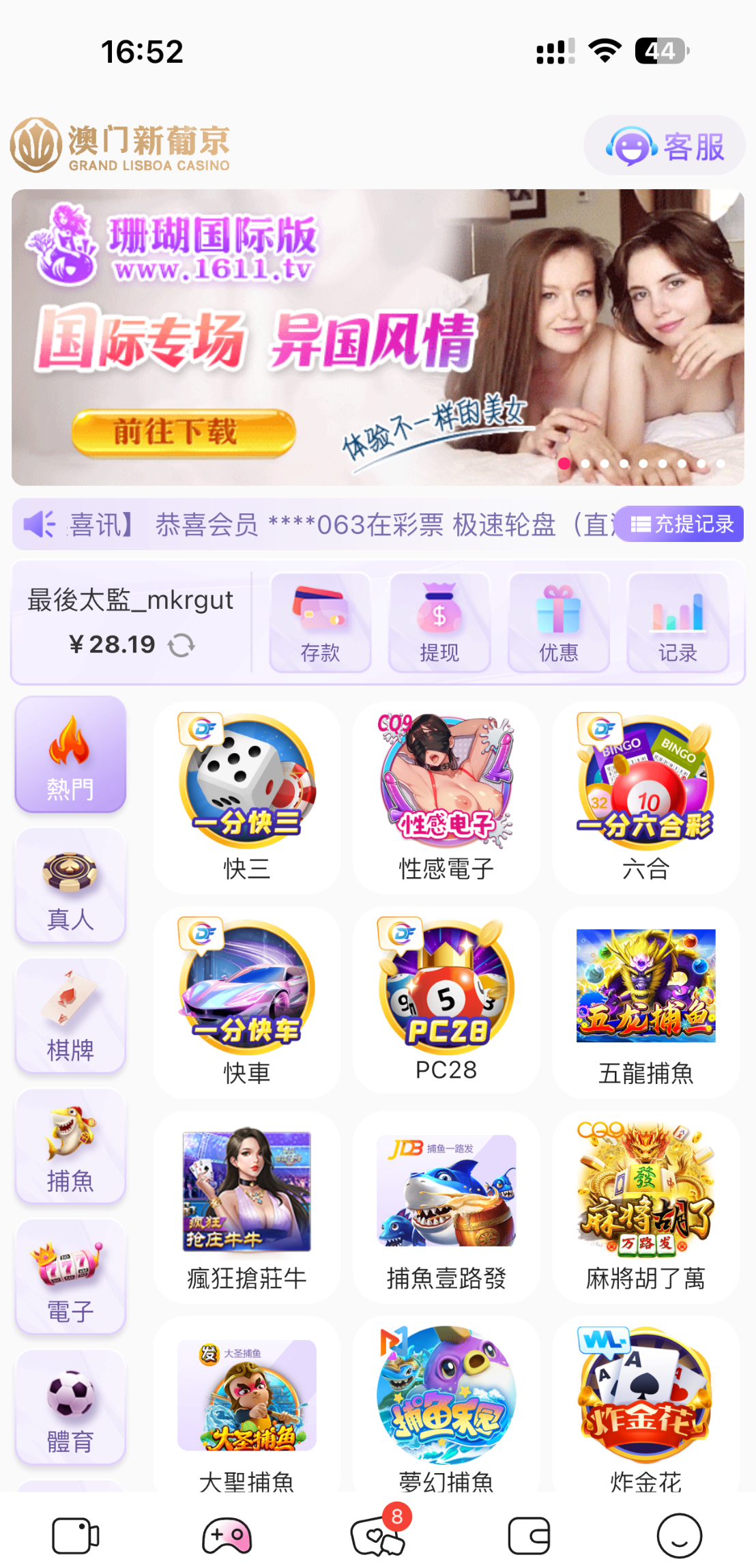Screen dimensions: 756x1568
Task: Switch to the 棋牌 category
Action: (x=70, y=1016)
